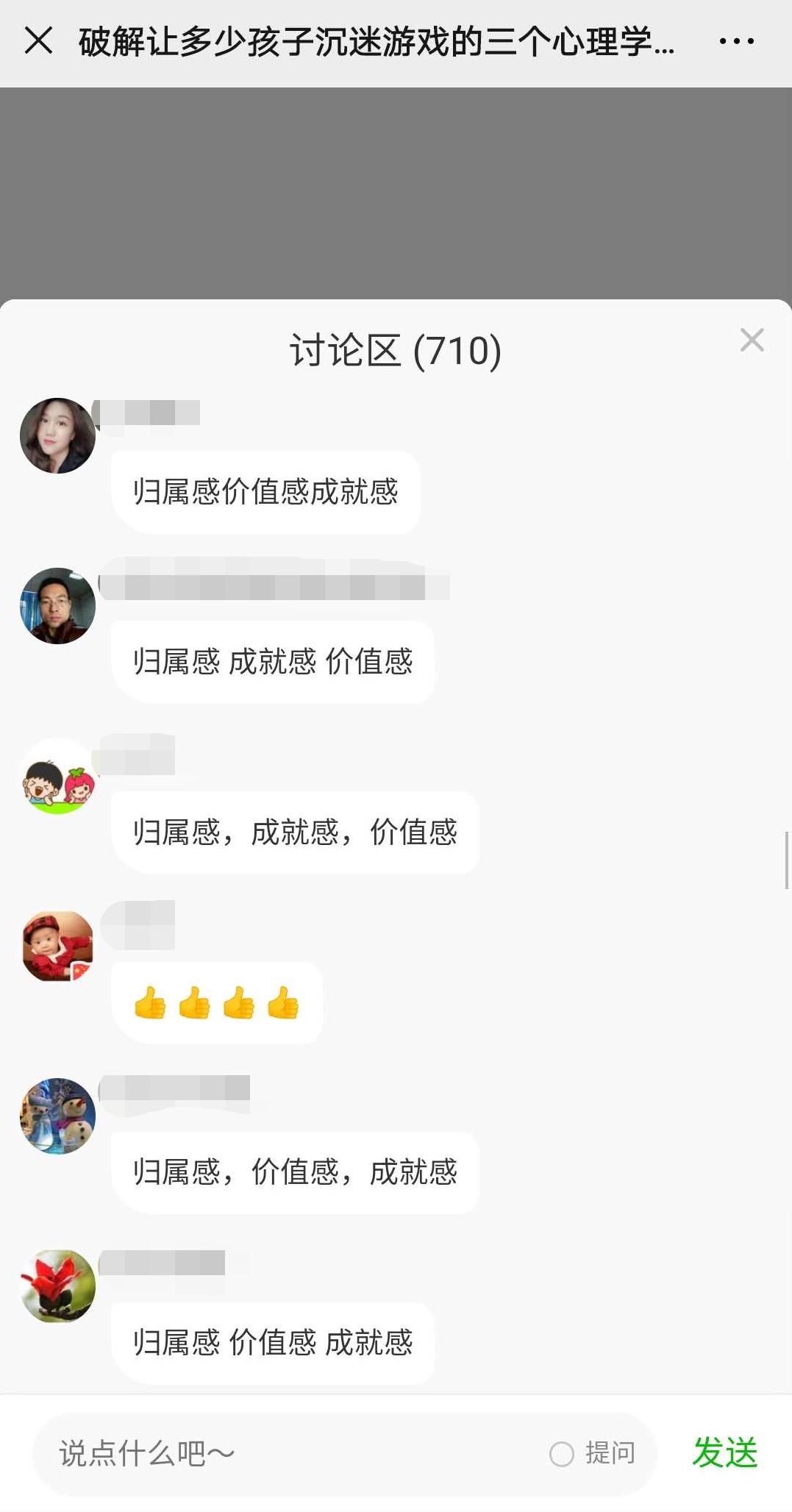This screenshot has height=1512, width=792.
Task: Send the comment with 发送
Action: tap(724, 1453)
